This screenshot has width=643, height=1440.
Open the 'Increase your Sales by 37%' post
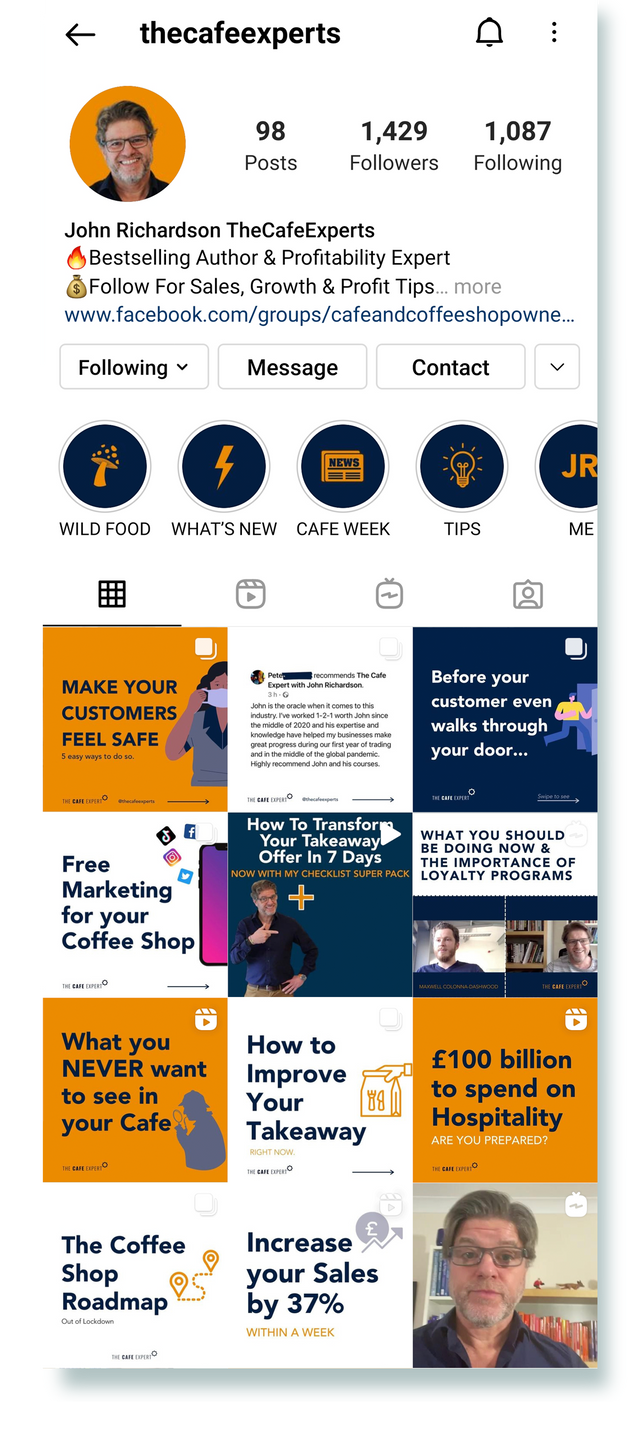pos(320,1275)
